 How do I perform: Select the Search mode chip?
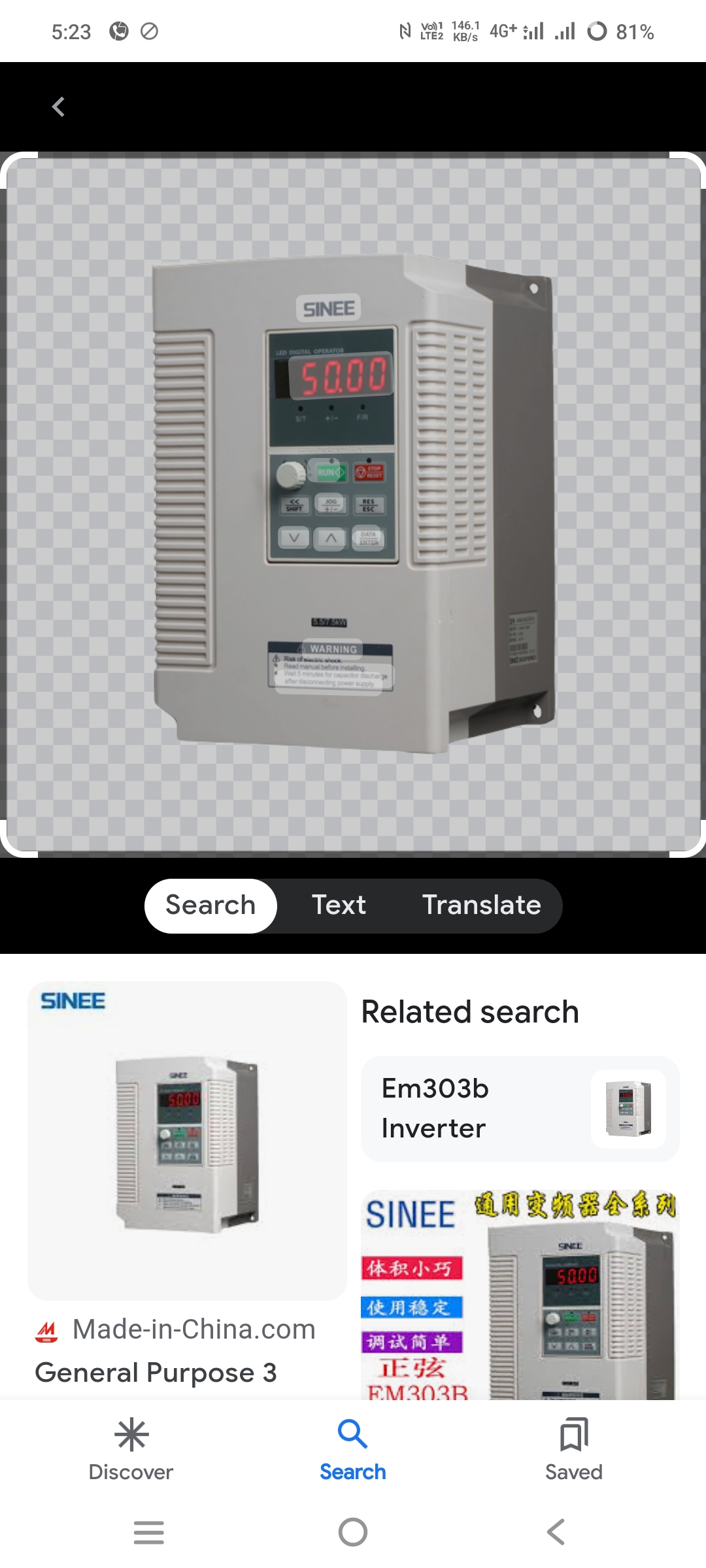click(210, 906)
